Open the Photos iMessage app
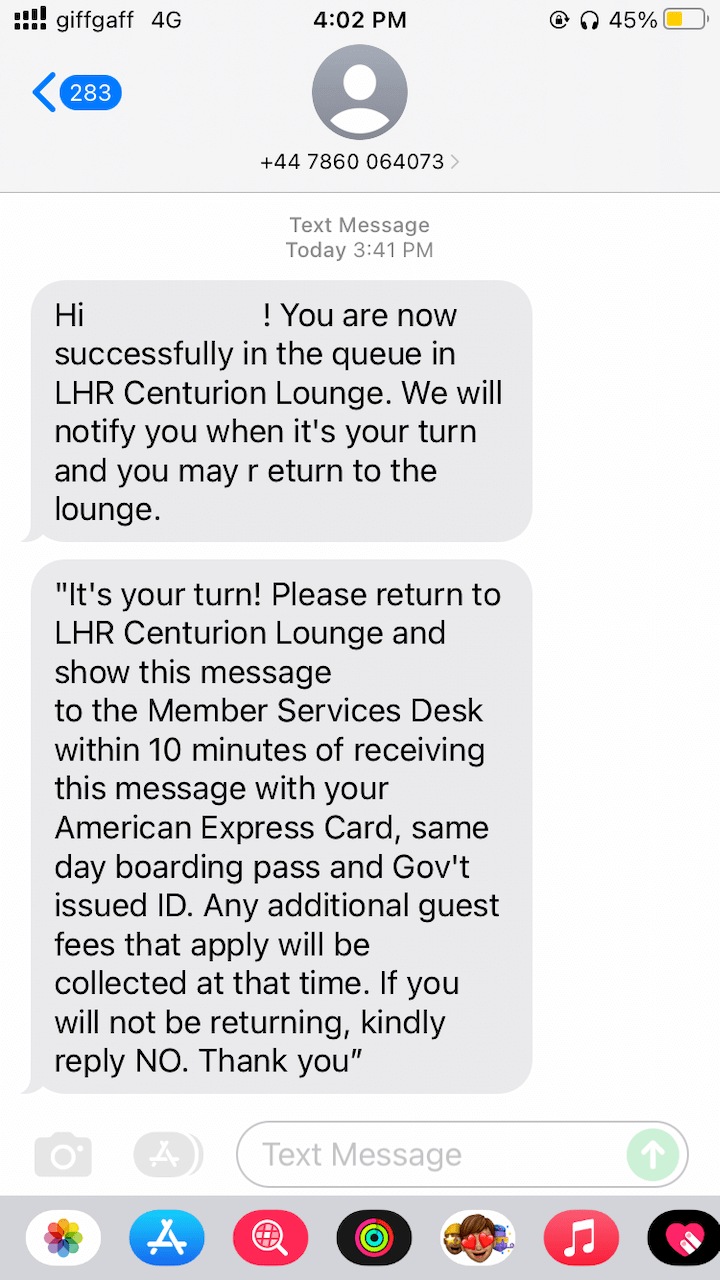The height and width of the screenshot is (1280, 720). pyautogui.click(x=63, y=1238)
